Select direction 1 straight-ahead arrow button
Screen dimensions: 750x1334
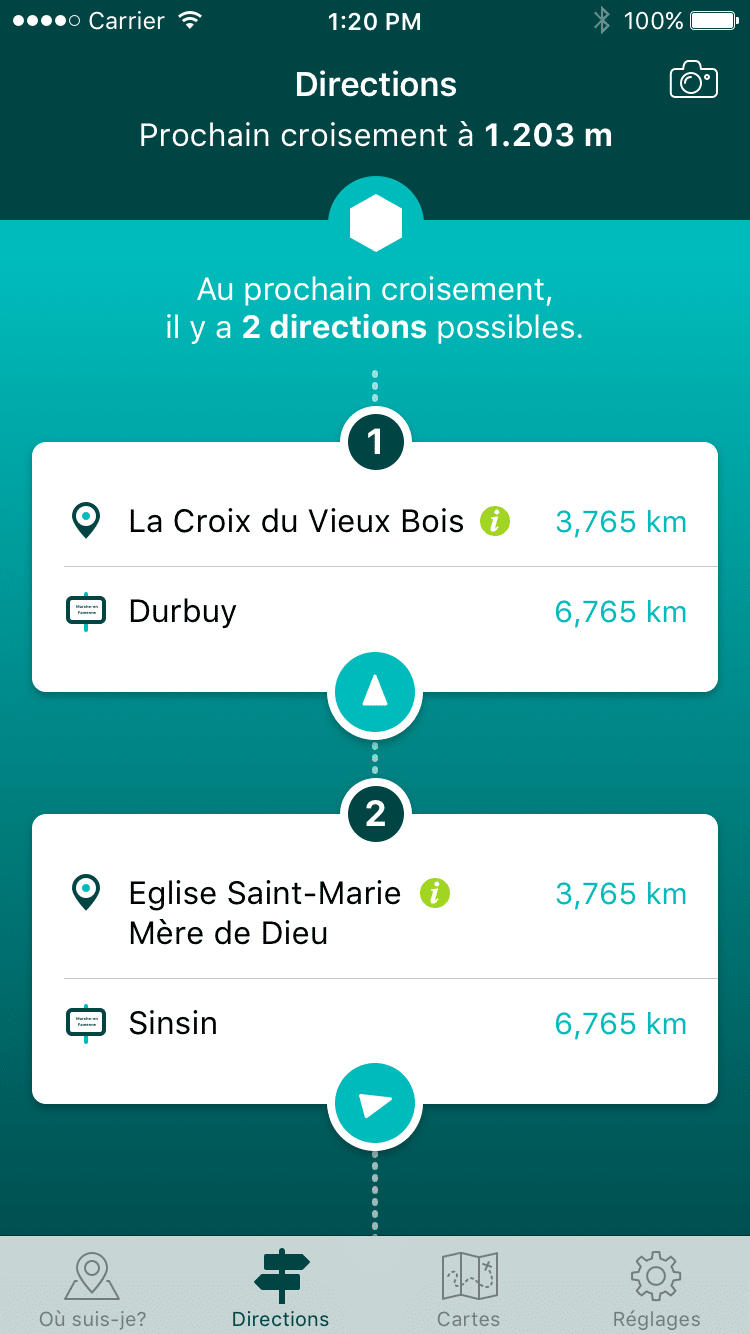pos(375,692)
